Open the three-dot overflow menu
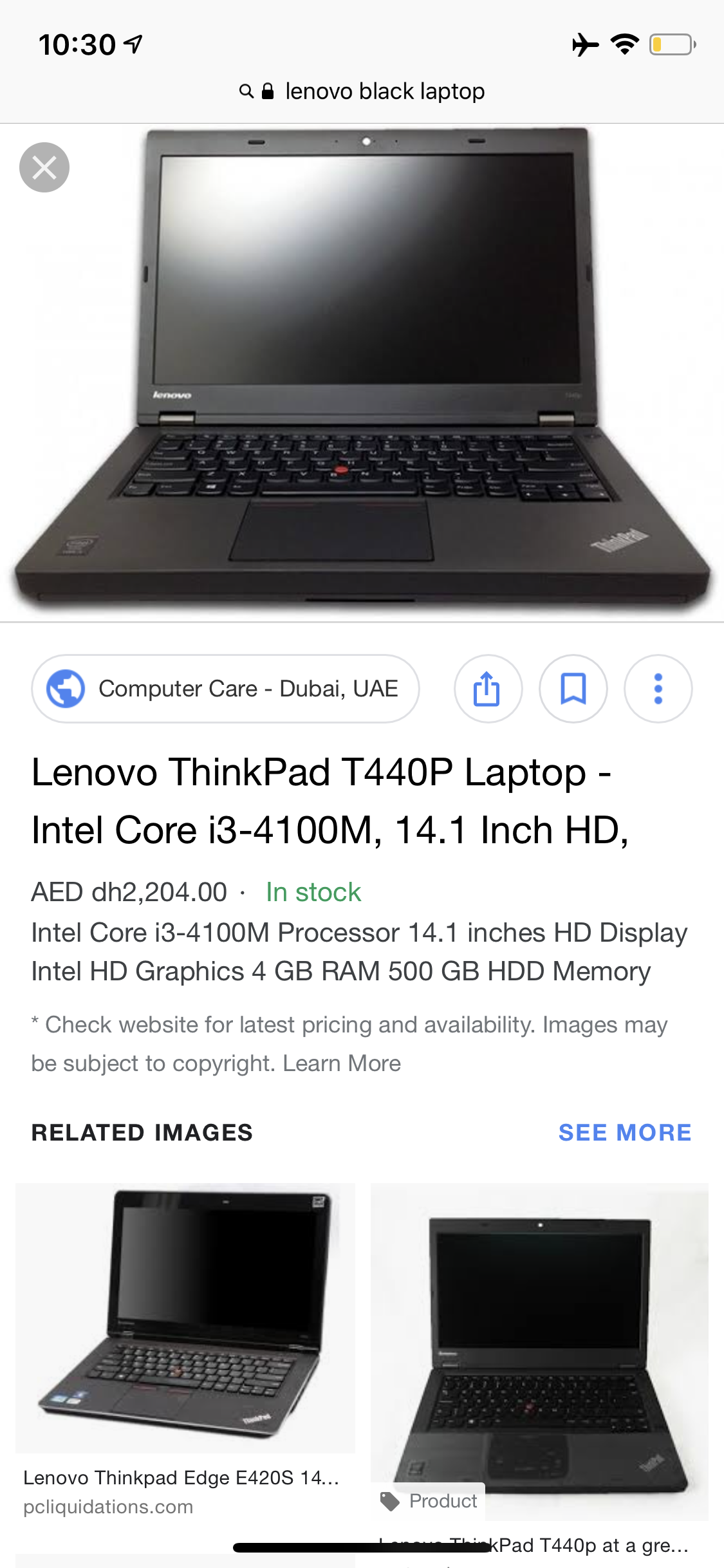Image resolution: width=724 pixels, height=1568 pixels. pyautogui.click(x=658, y=689)
